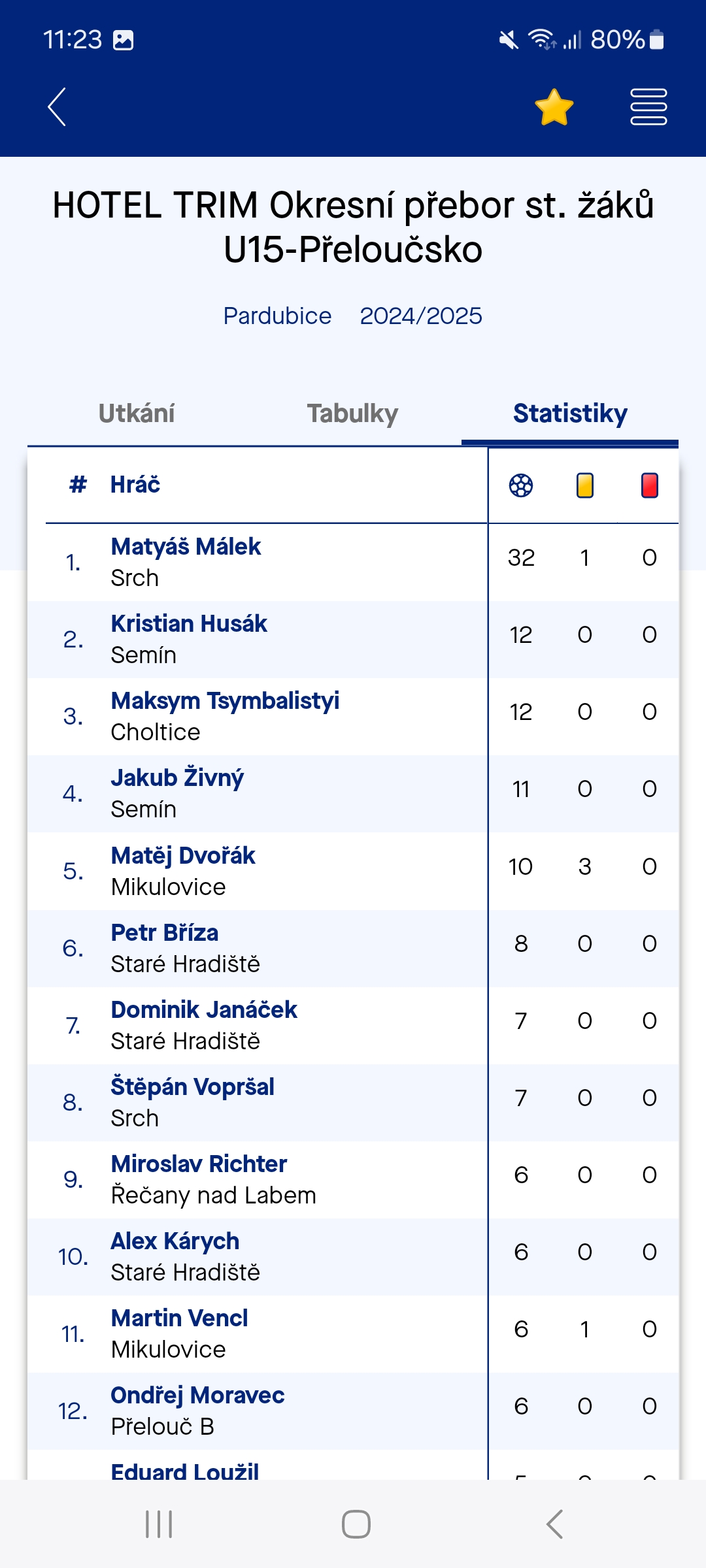Open player Petr Bříza

pos(165,933)
